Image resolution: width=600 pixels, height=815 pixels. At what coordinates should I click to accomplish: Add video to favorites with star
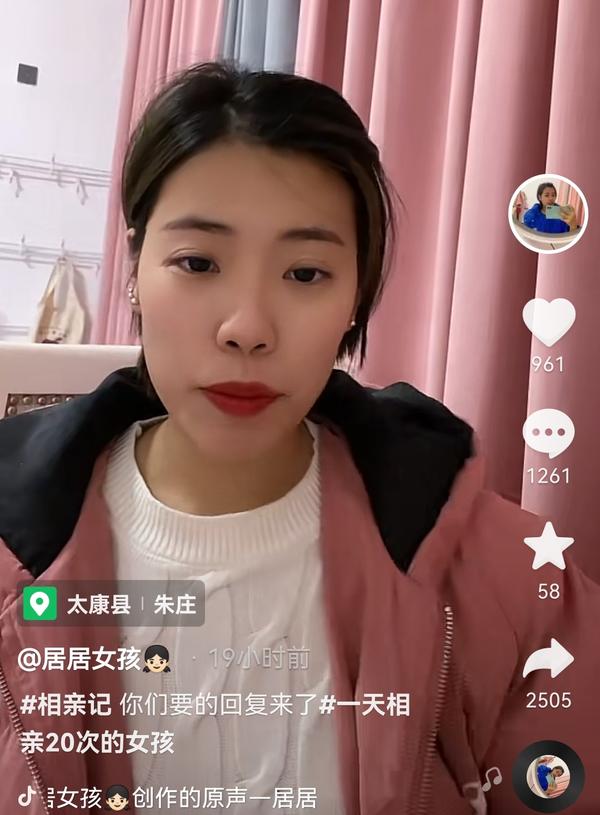[x=549, y=546]
